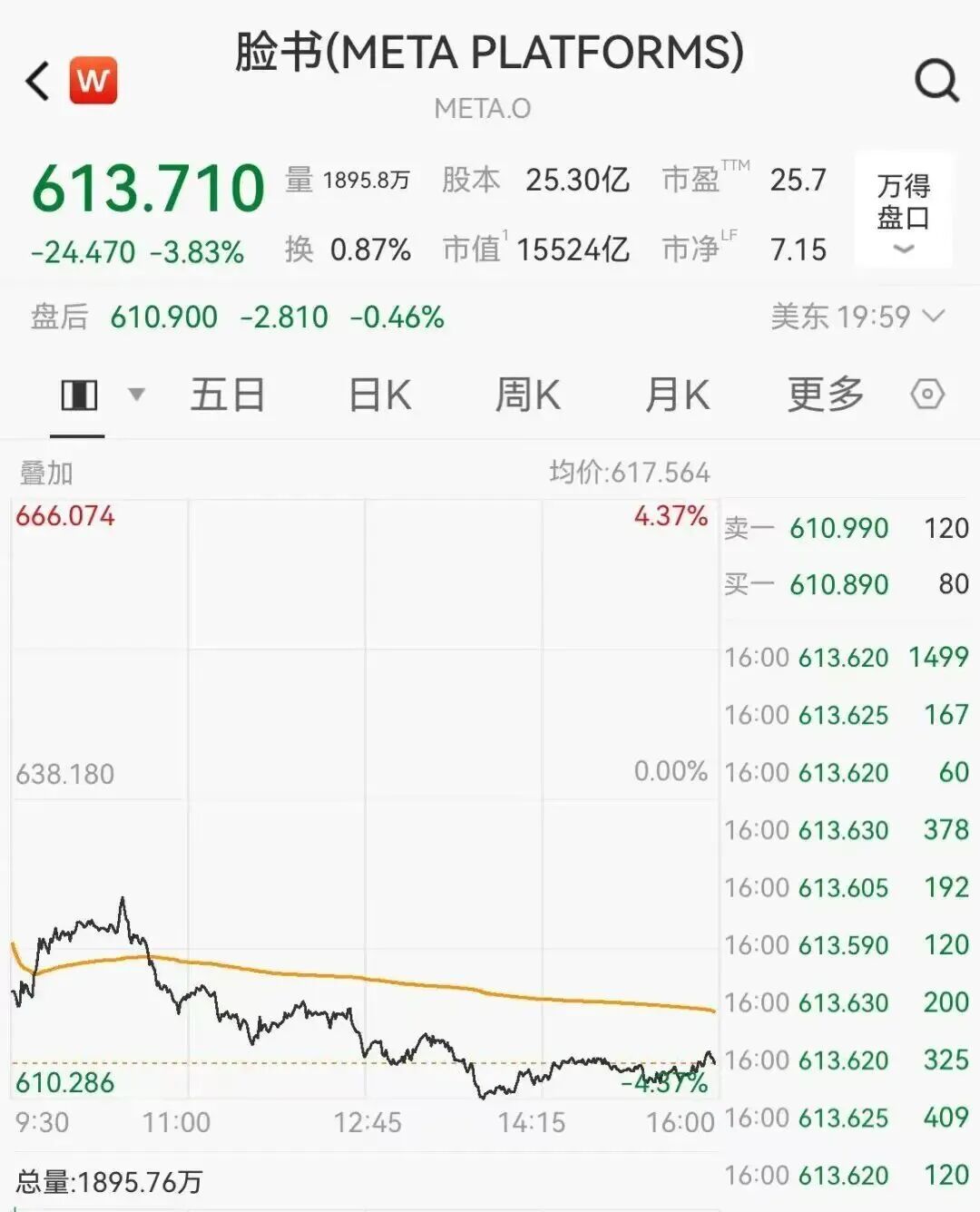Select the 16:00 trade at 613.620 with 1499

point(844,659)
